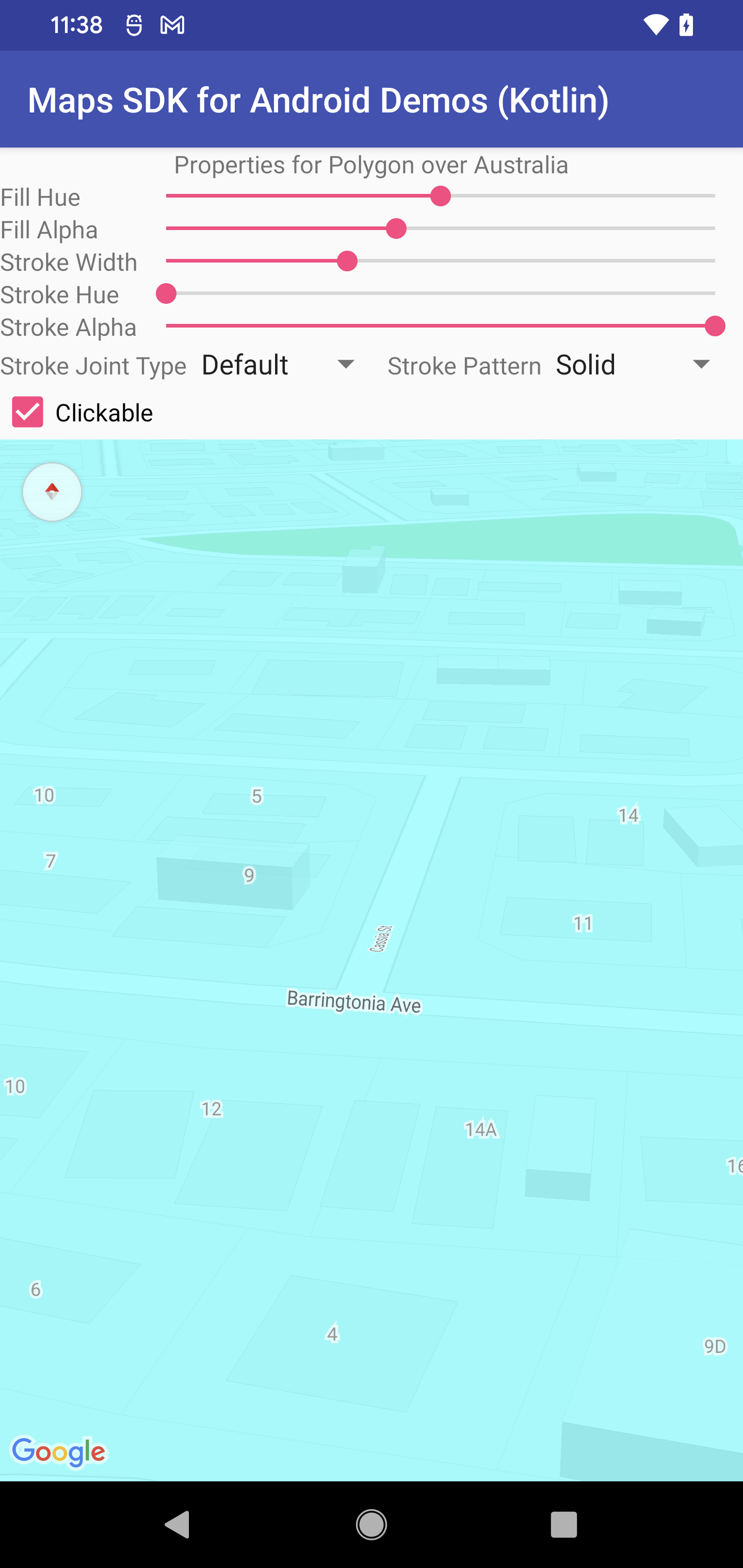Tap the compass to reset map orientation

point(53,492)
